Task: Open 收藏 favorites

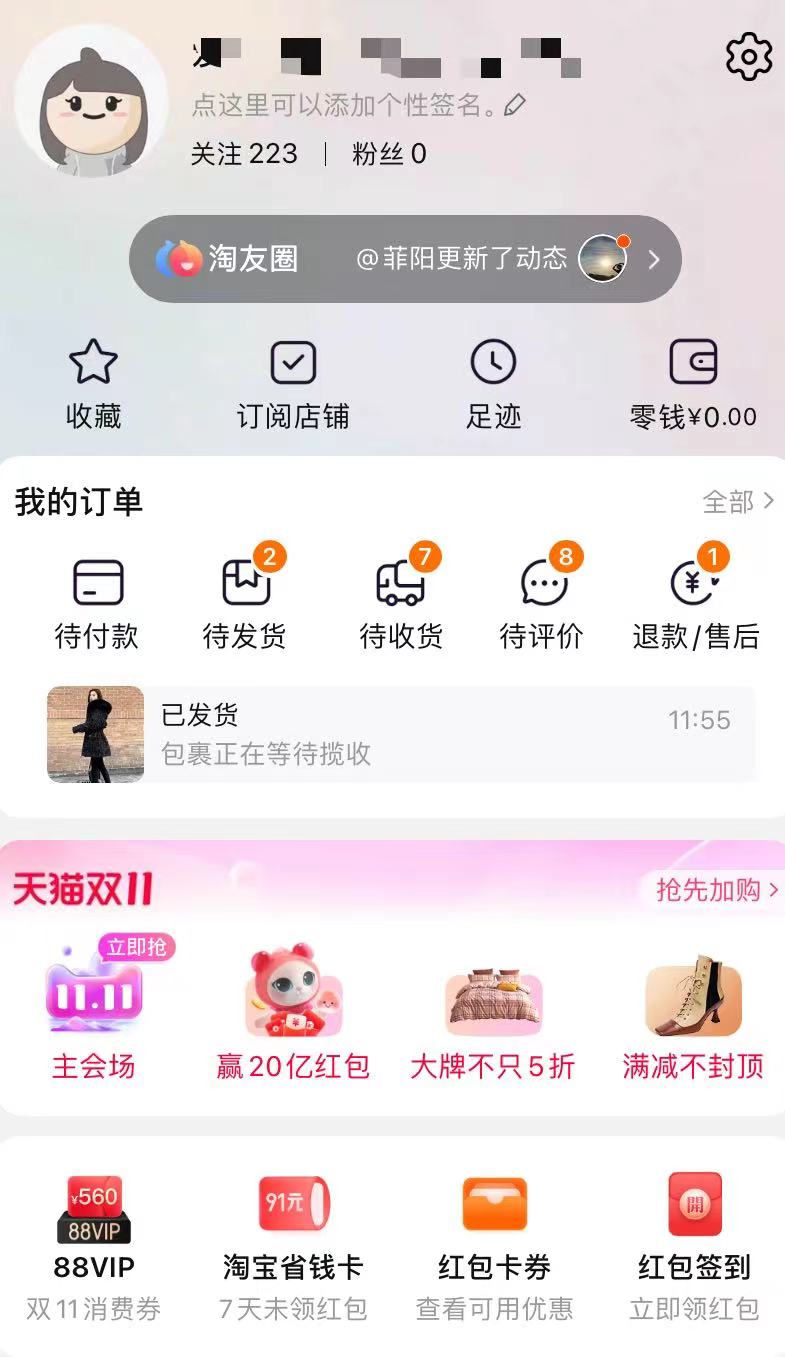Action: click(93, 385)
